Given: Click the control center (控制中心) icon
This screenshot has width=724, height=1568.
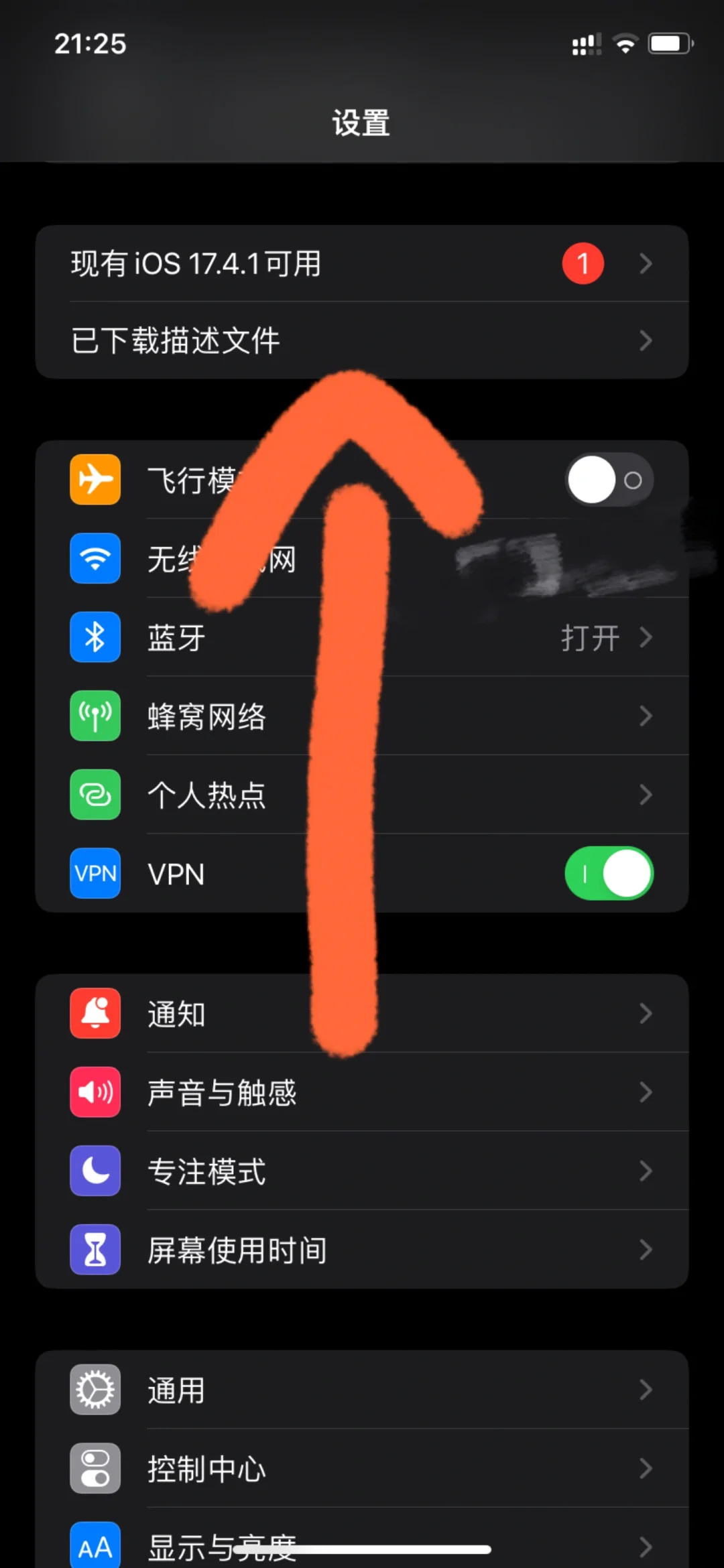Looking at the screenshot, I should 95,1468.
